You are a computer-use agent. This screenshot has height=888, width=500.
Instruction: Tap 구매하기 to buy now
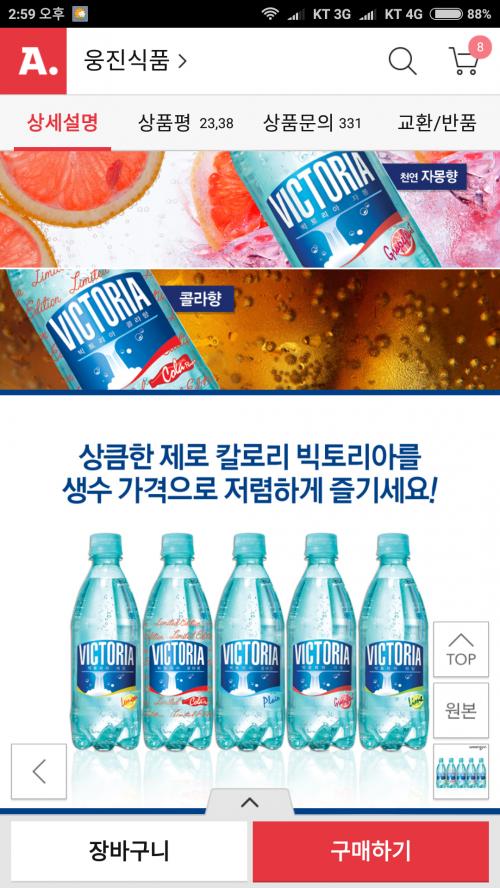pyautogui.click(x=371, y=851)
